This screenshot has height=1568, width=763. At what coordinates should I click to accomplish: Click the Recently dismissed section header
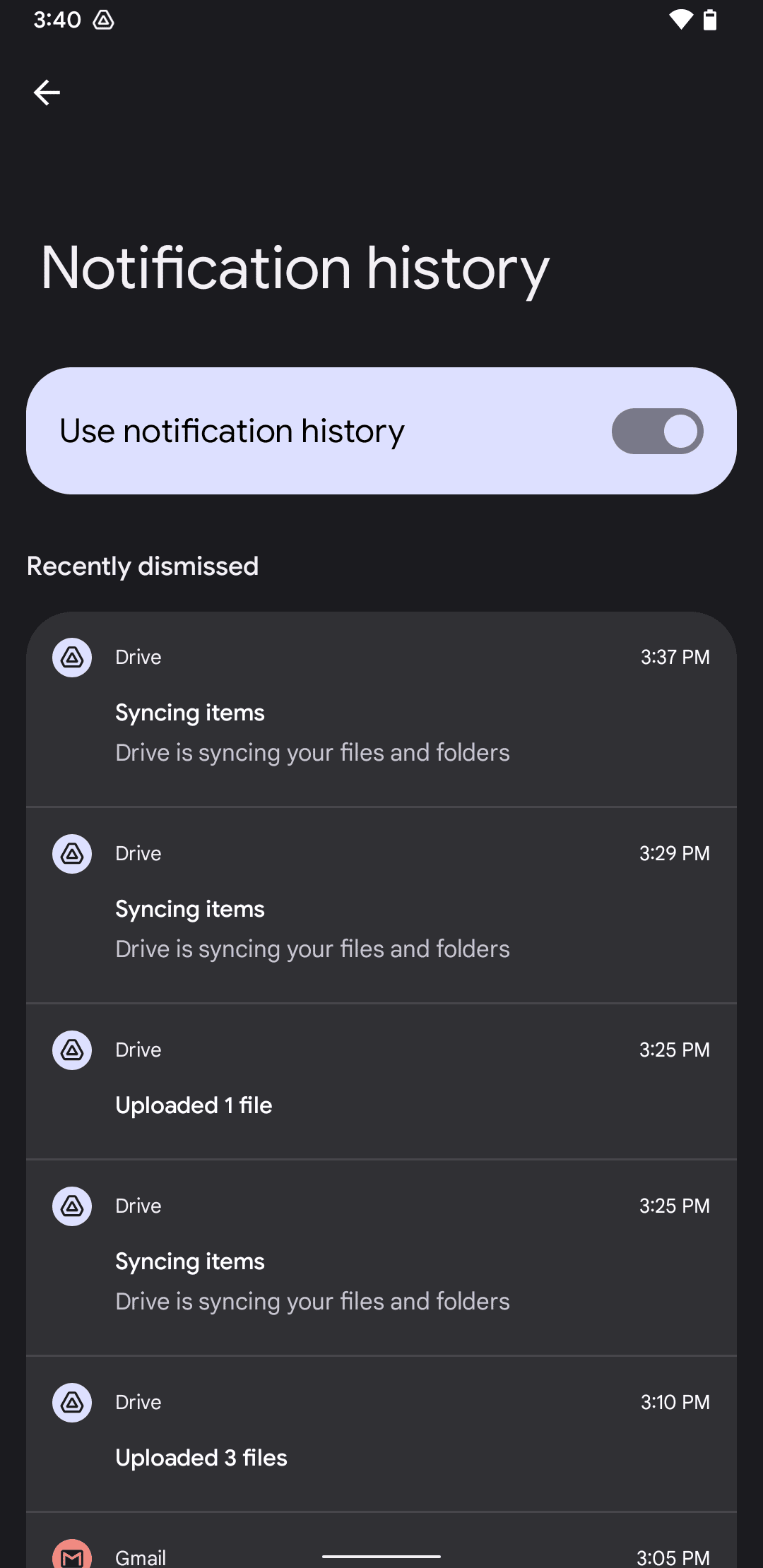click(x=142, y=566)
